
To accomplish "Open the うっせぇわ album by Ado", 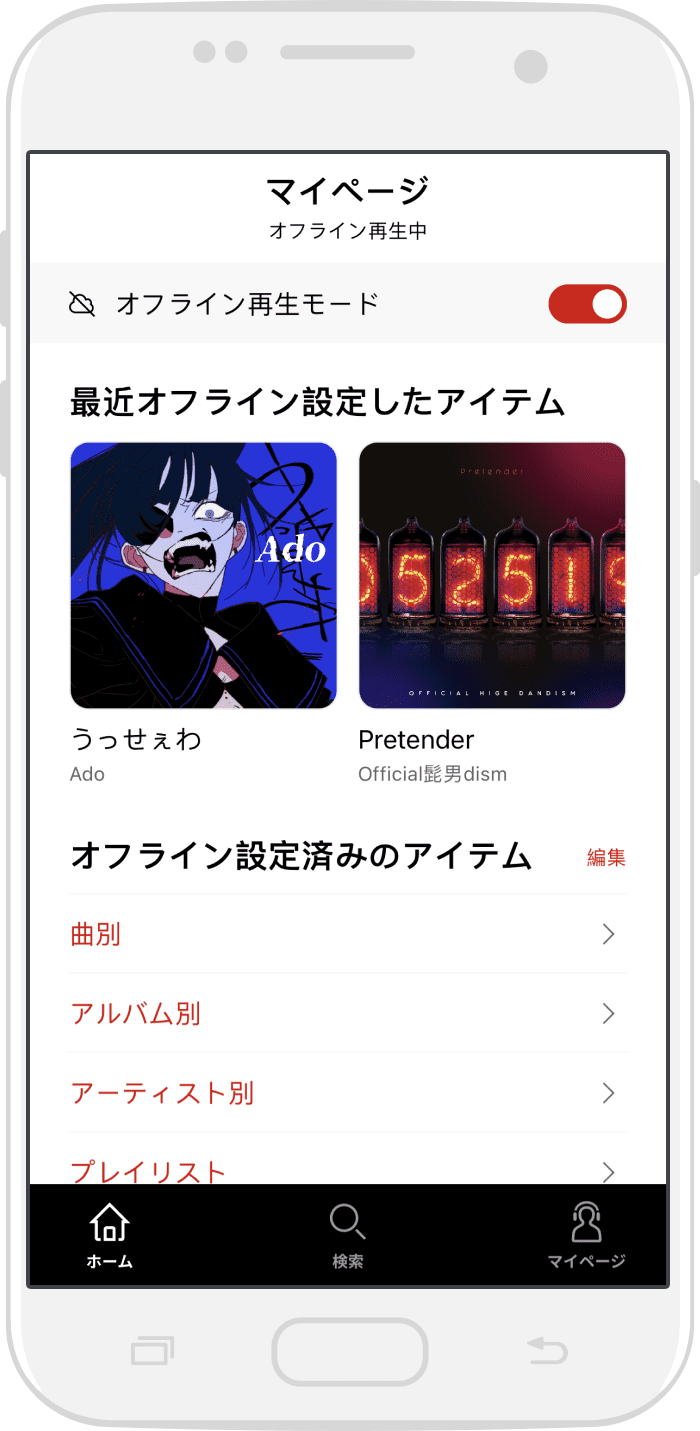I will coord(203,576).
